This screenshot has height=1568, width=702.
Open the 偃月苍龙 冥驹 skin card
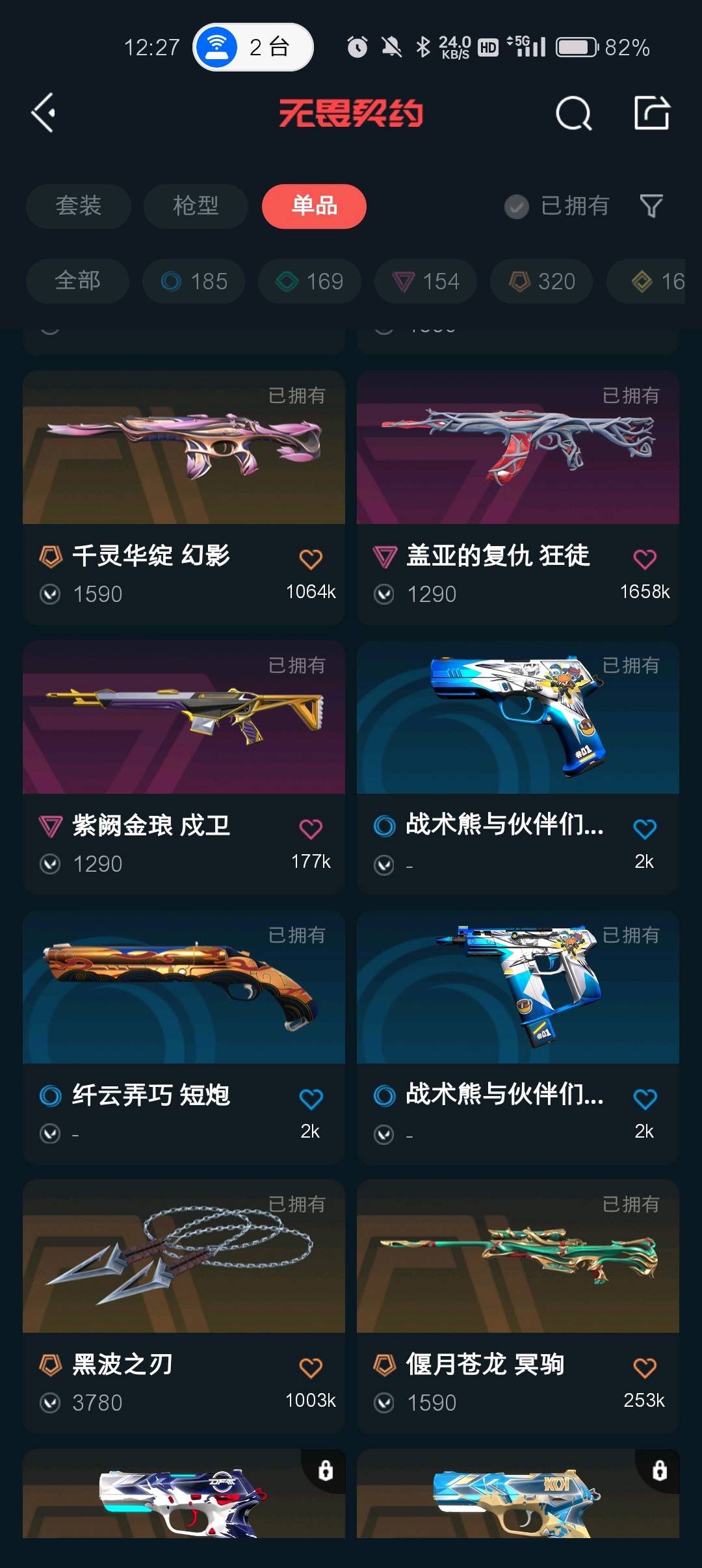(517, 1257)
